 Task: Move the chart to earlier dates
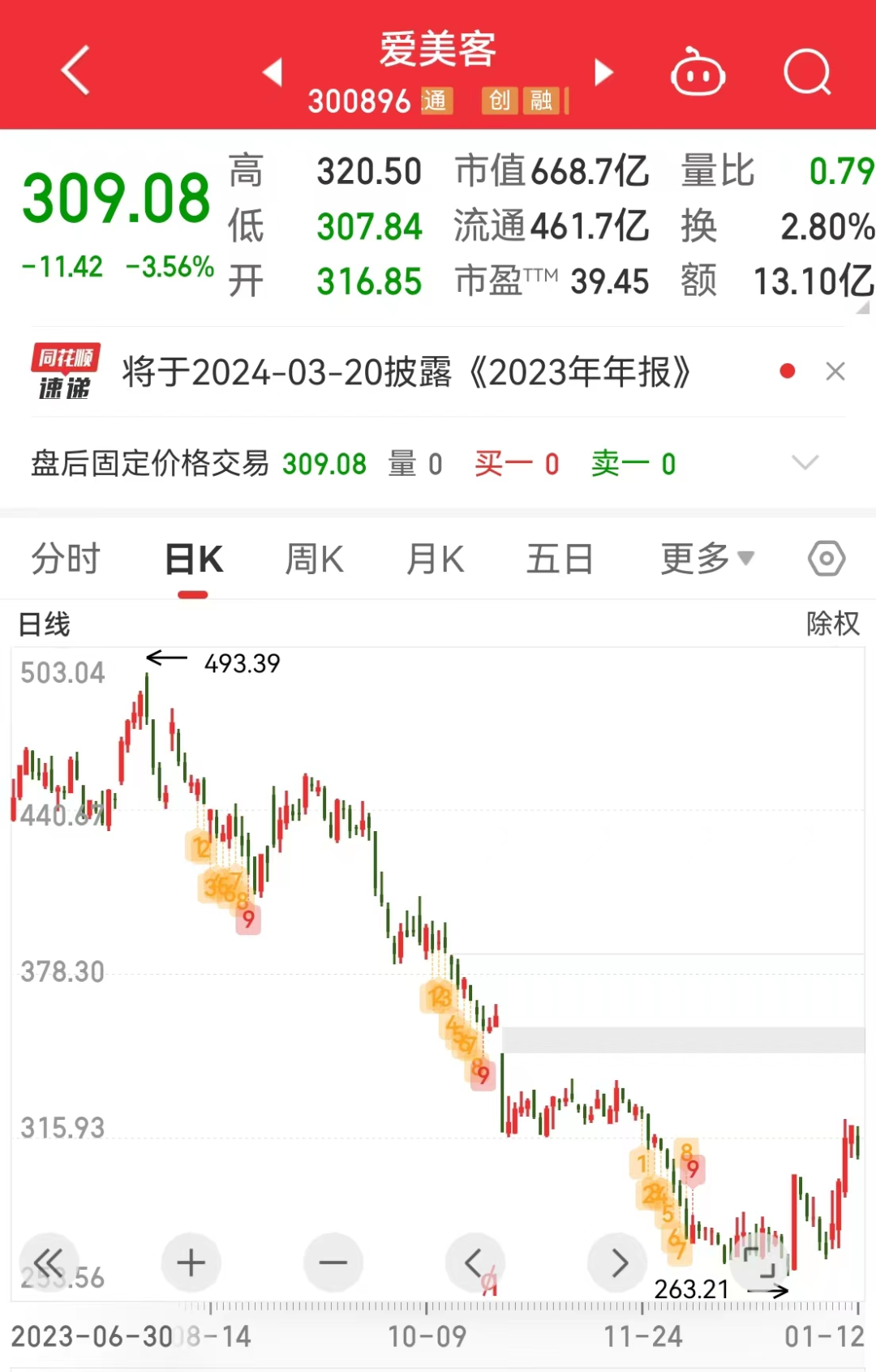[x=474, y=1263]
